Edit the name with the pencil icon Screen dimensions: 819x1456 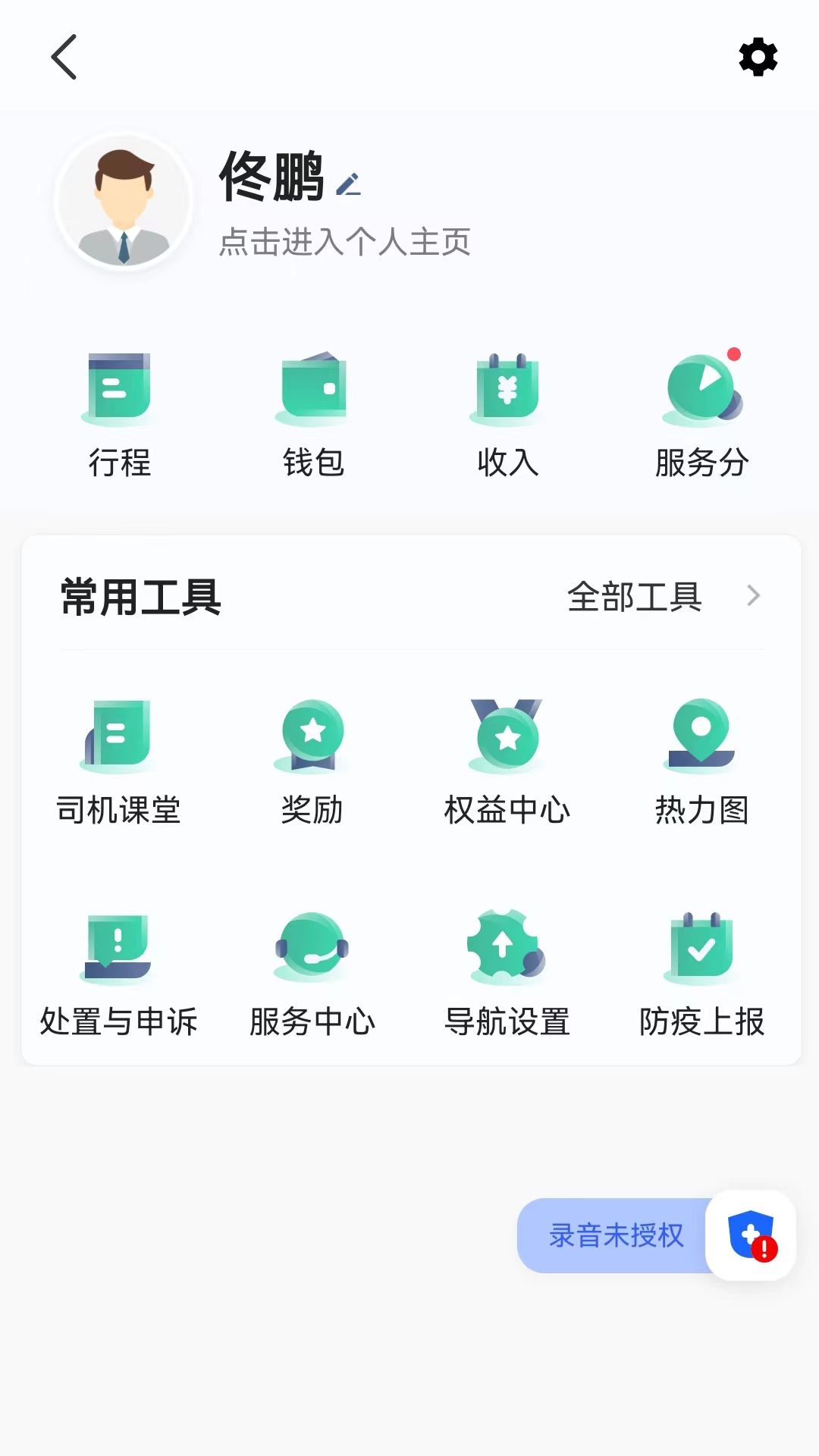click(x=349, y=184)
